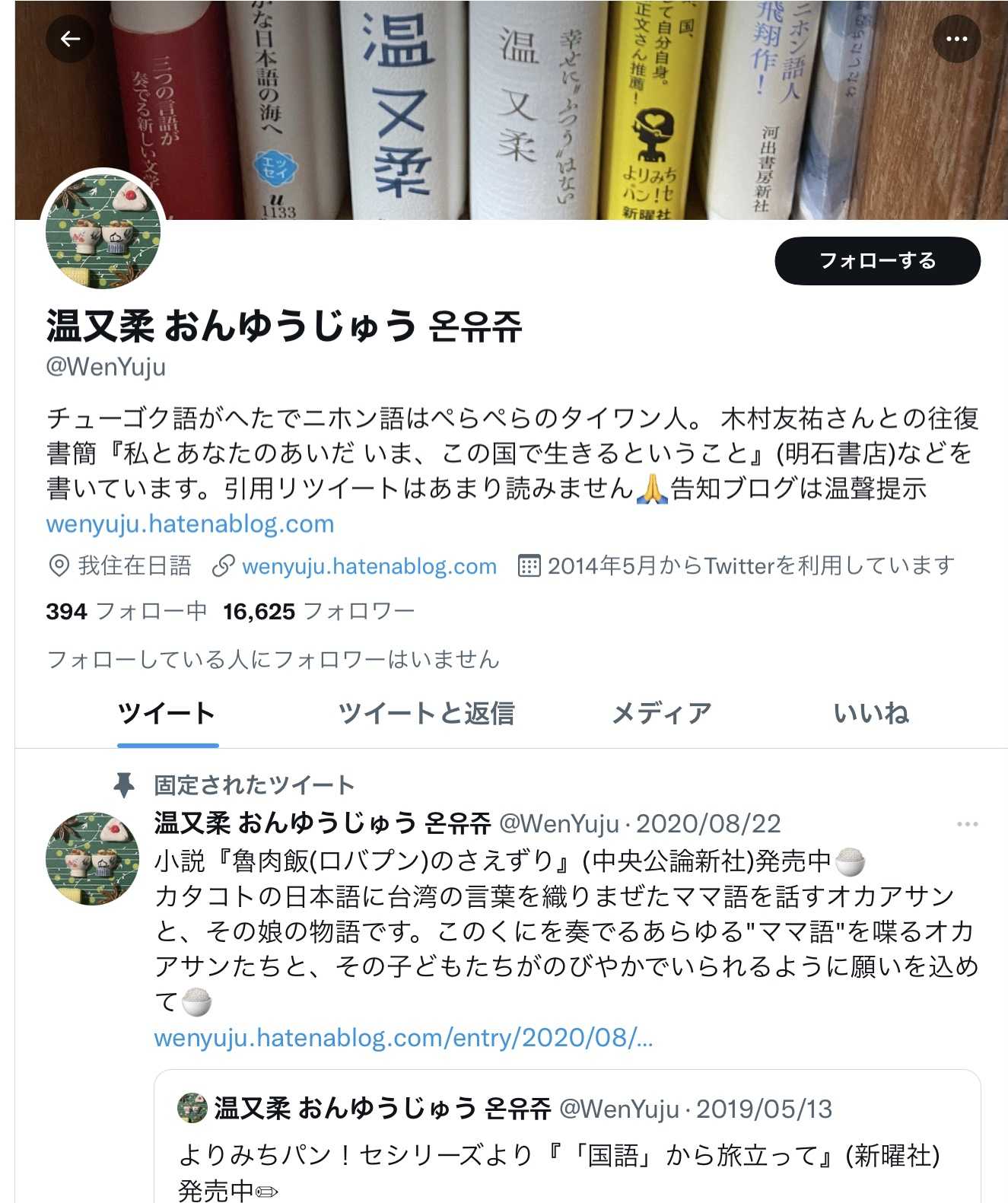This screenshot has height=1203, width=1008.
Task: Open the website link beside the chain icon
Action: pyautogui.click(x=369, y=565)
